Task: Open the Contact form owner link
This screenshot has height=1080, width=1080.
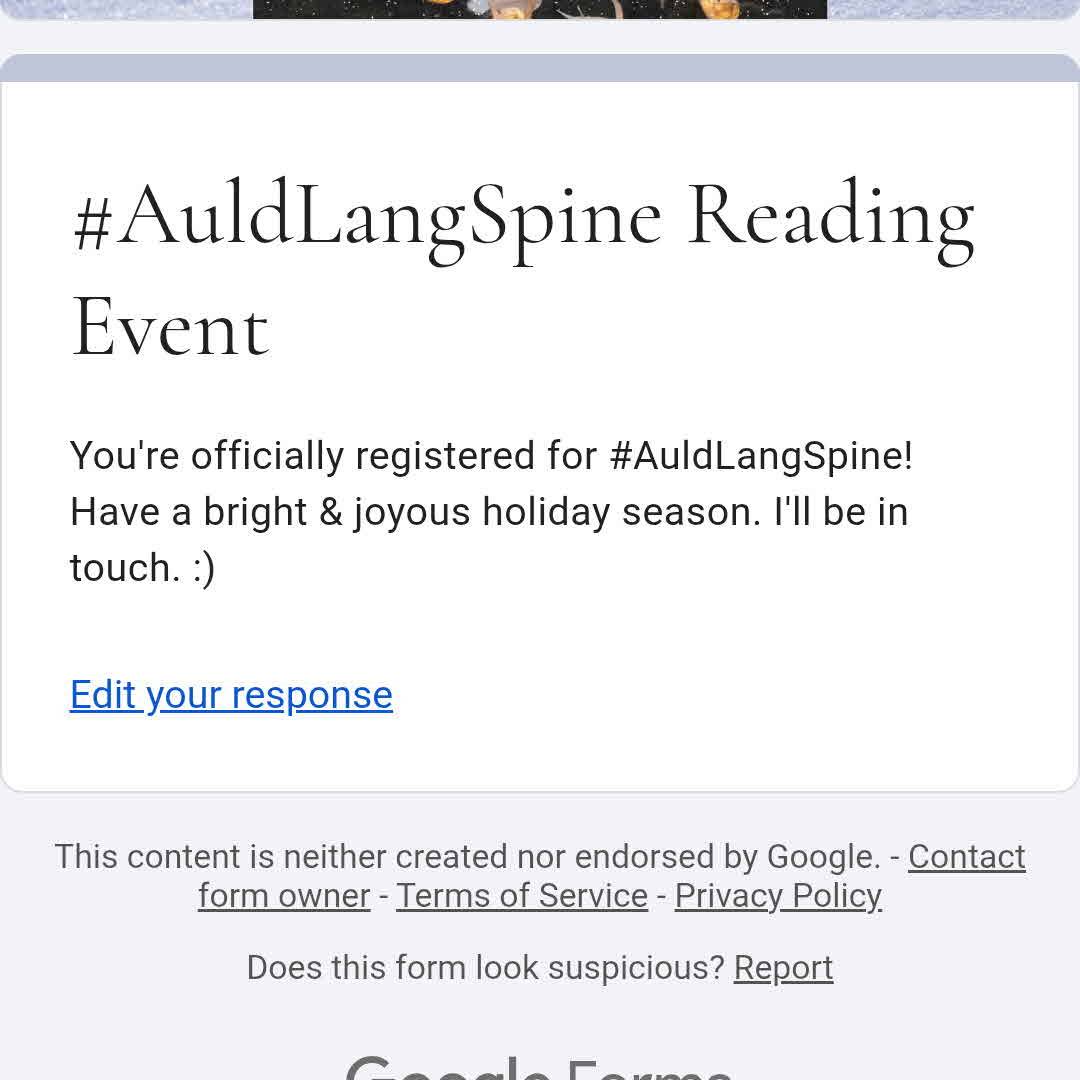Action: tap(966, 857)
